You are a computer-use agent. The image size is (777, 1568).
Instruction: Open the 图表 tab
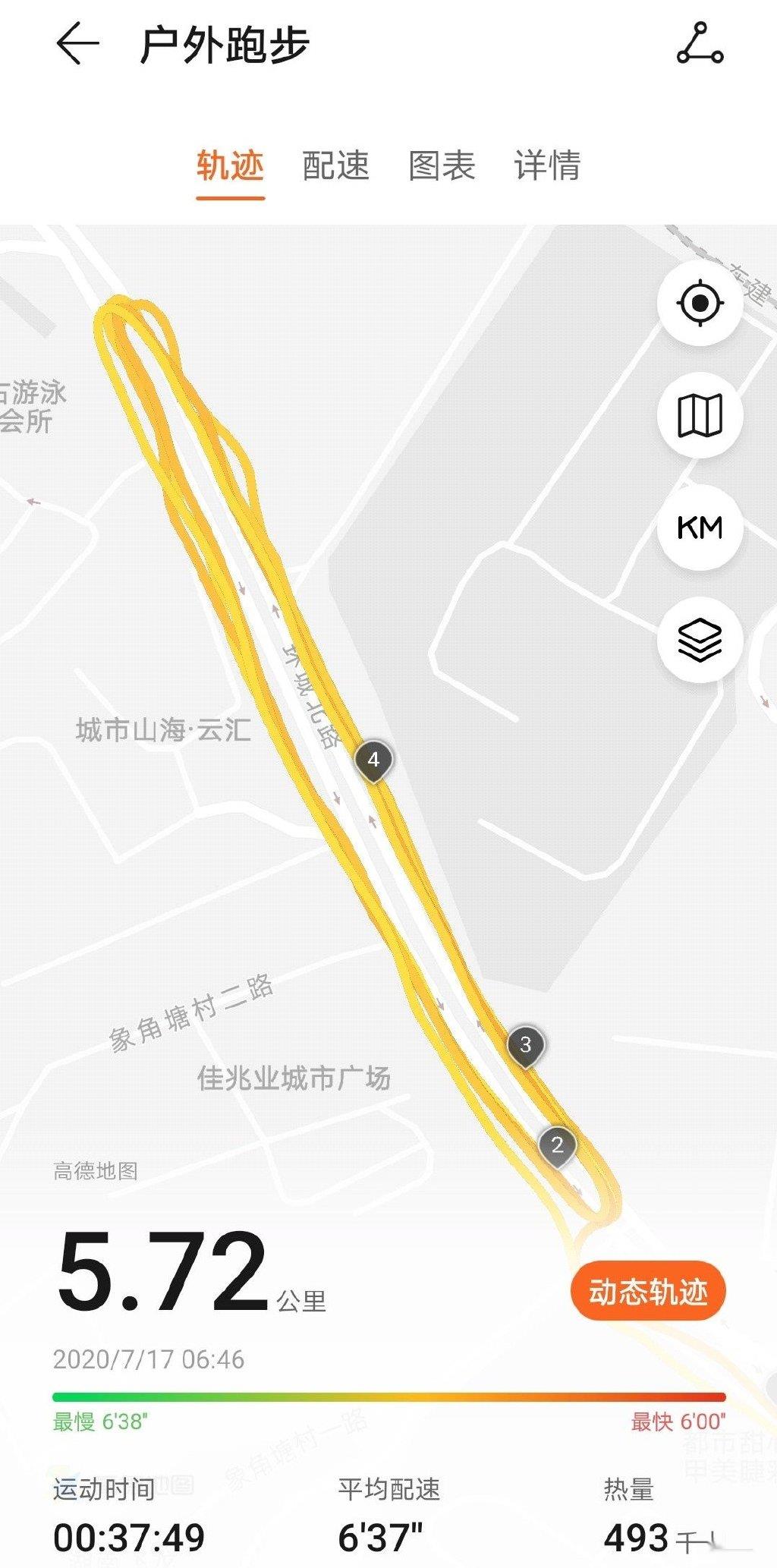(x=442, y=165)
